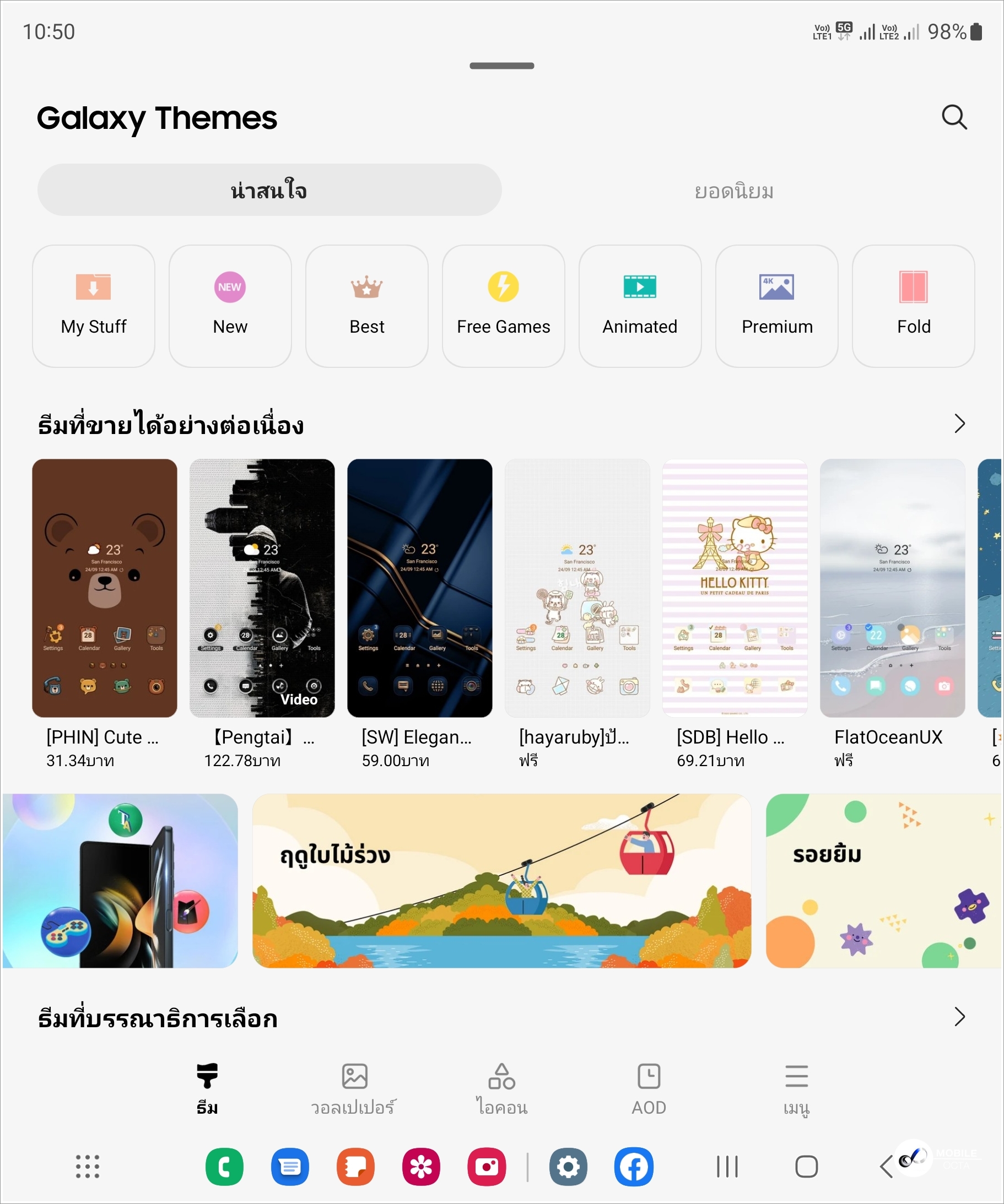Screen dimensions: 1004x1204
Task: Browse the New themes category
Action: click(230, 306)
